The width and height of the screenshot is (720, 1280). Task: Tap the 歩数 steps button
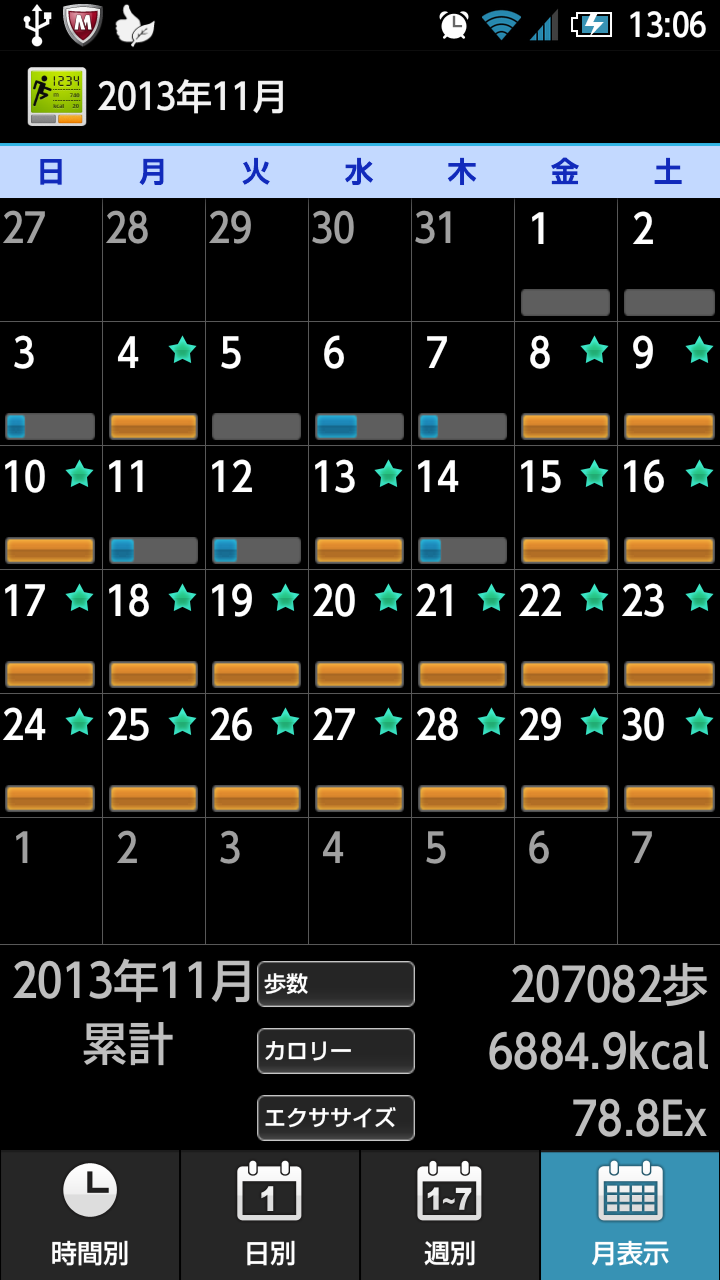(335, 984)
